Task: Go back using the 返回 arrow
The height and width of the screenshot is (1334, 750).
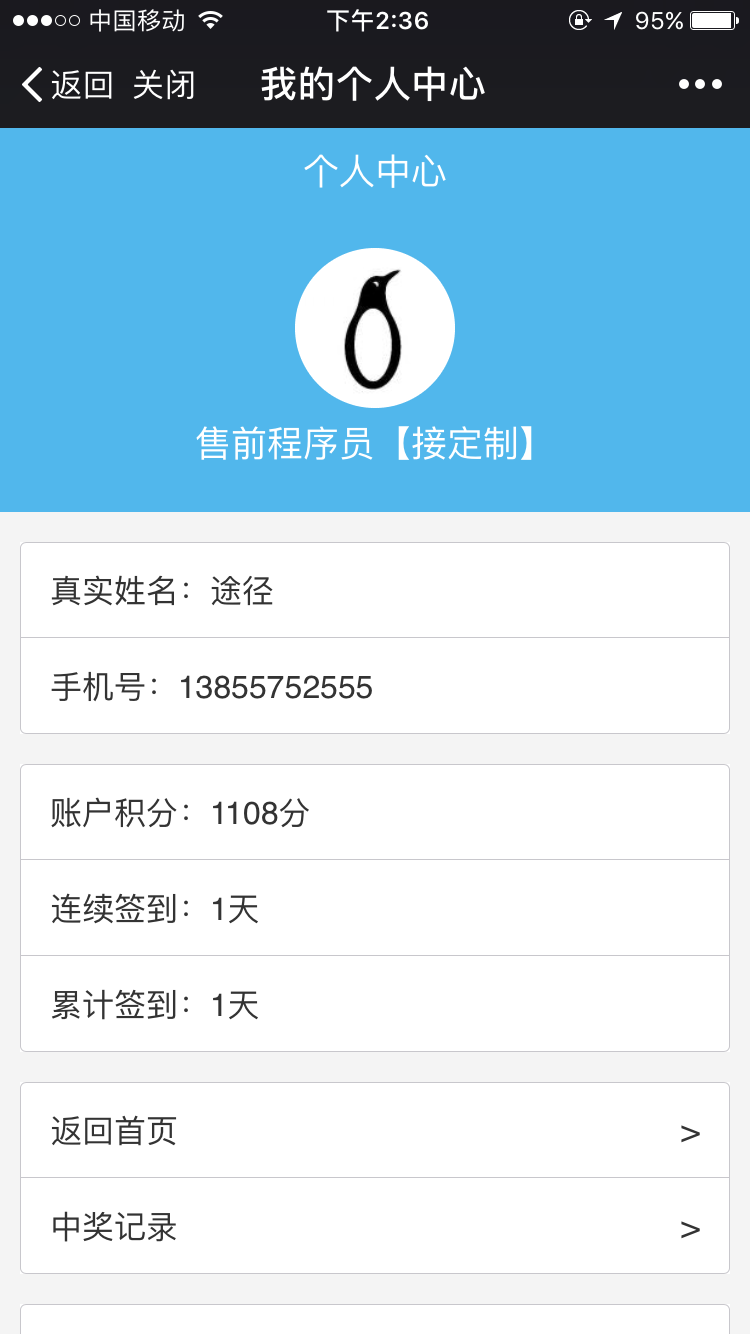Action: coord(67,85)
